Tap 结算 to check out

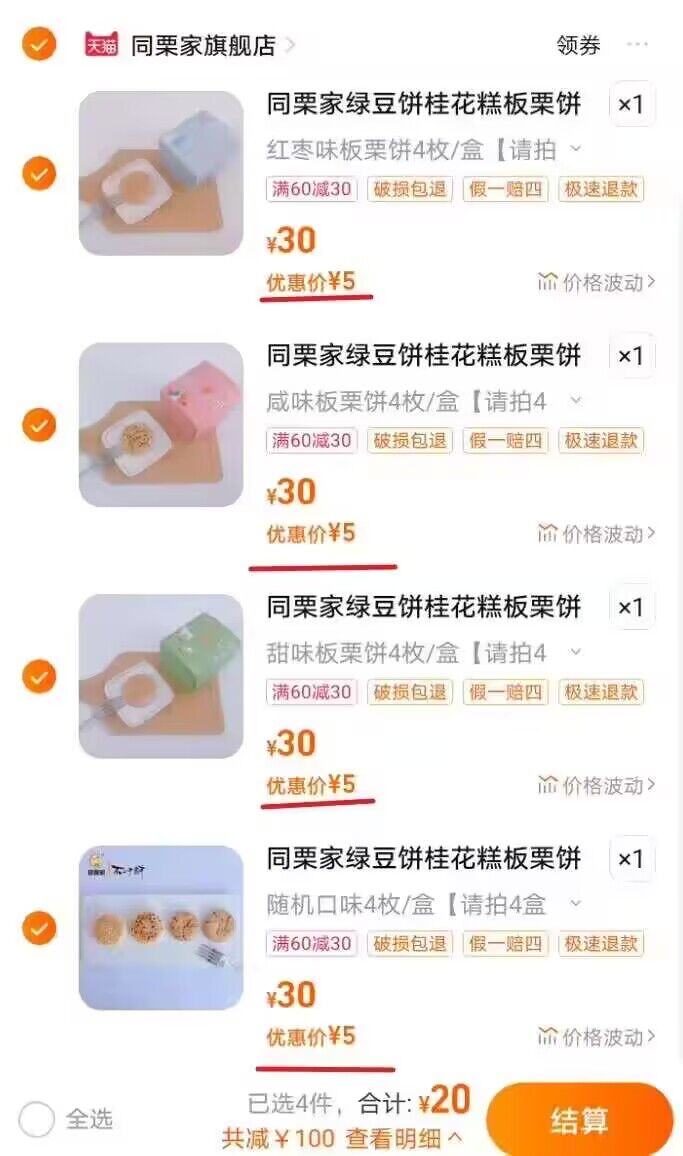pos(579,1120)
